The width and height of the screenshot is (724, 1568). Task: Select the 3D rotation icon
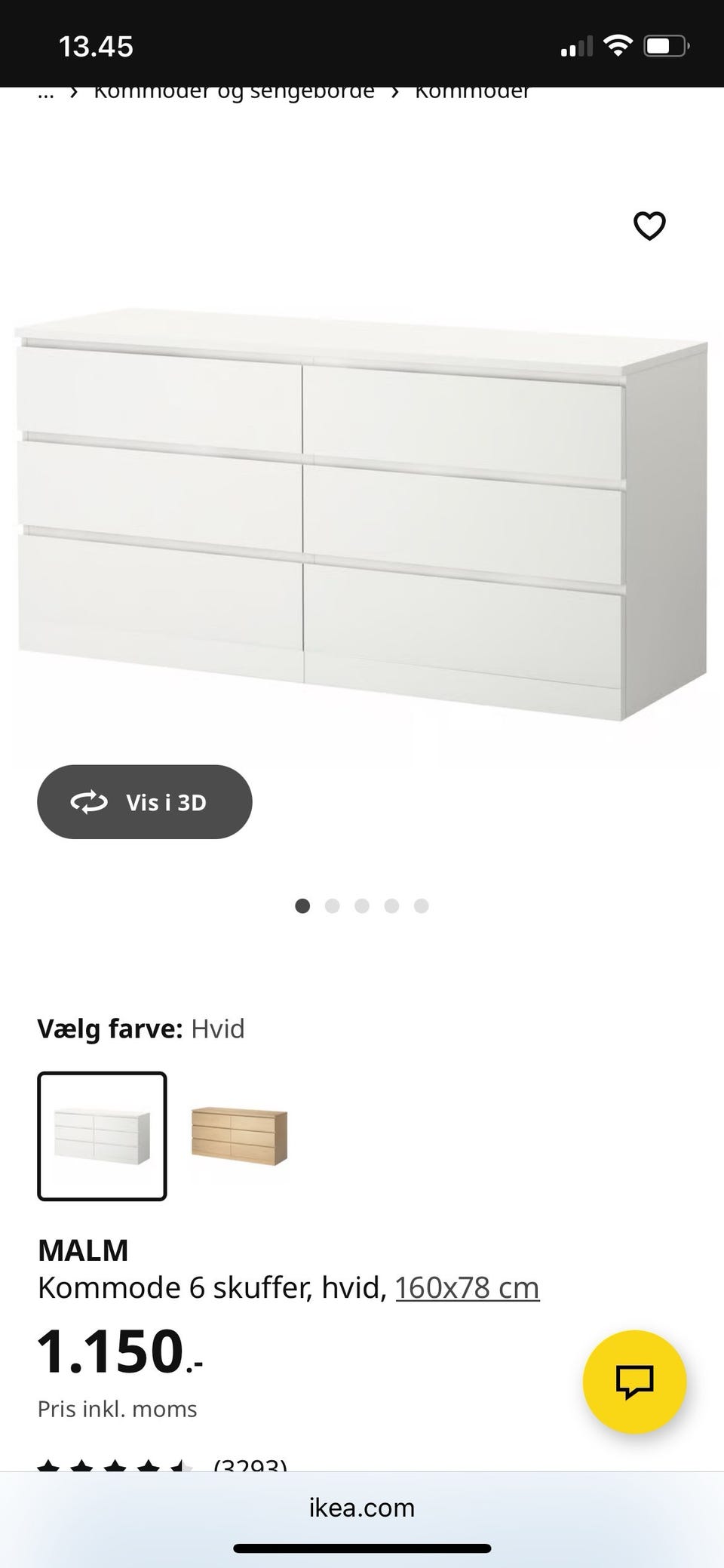(x=88, y=802)
